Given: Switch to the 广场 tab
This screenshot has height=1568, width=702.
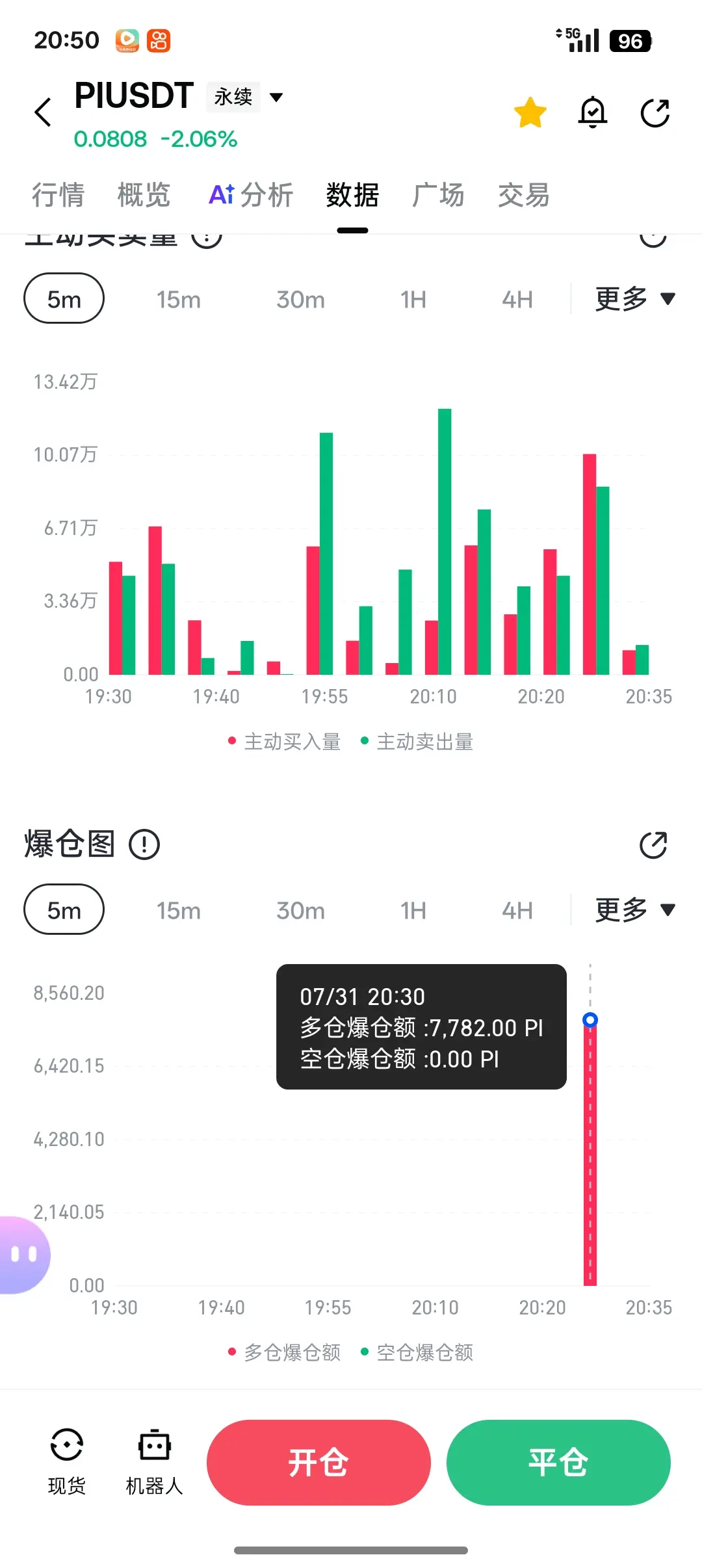Looking at the screenshot, I should [x=438, y=195].
